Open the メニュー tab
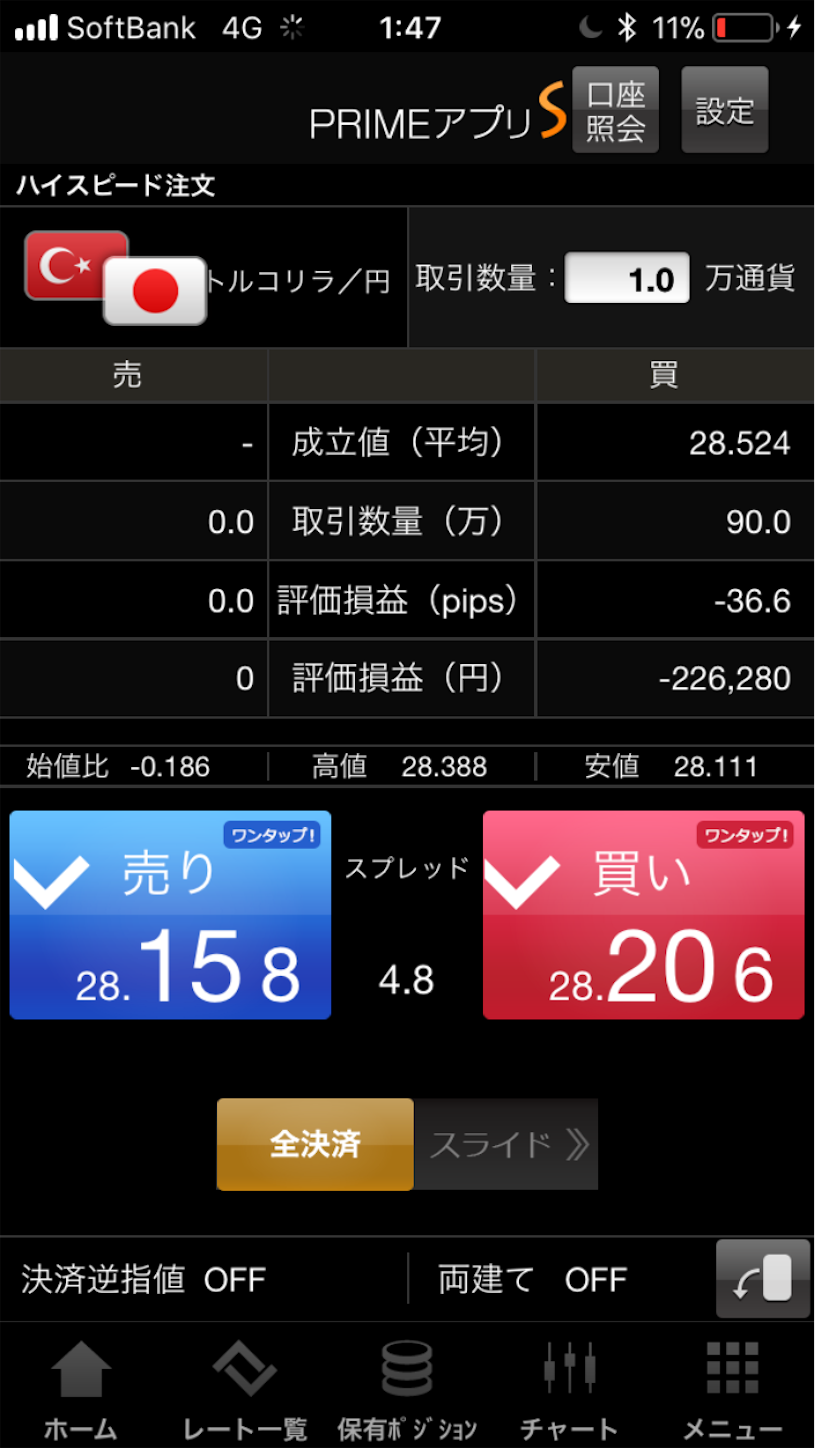The height and width of the screenshot is (1448, 815). pyautogui.click(x=732, y=1389)
